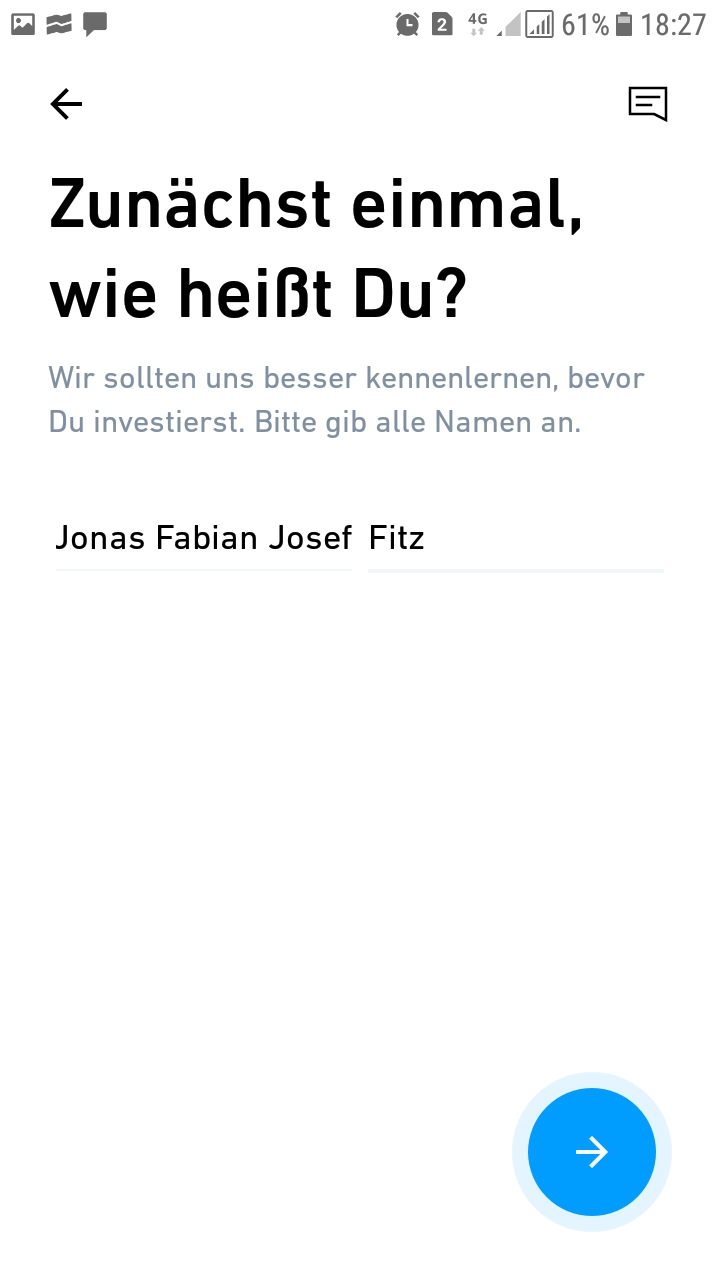The image size is (720, 1280).
Task: Edit the last name field 'Fitz'
Action: (x=515, y=539)
